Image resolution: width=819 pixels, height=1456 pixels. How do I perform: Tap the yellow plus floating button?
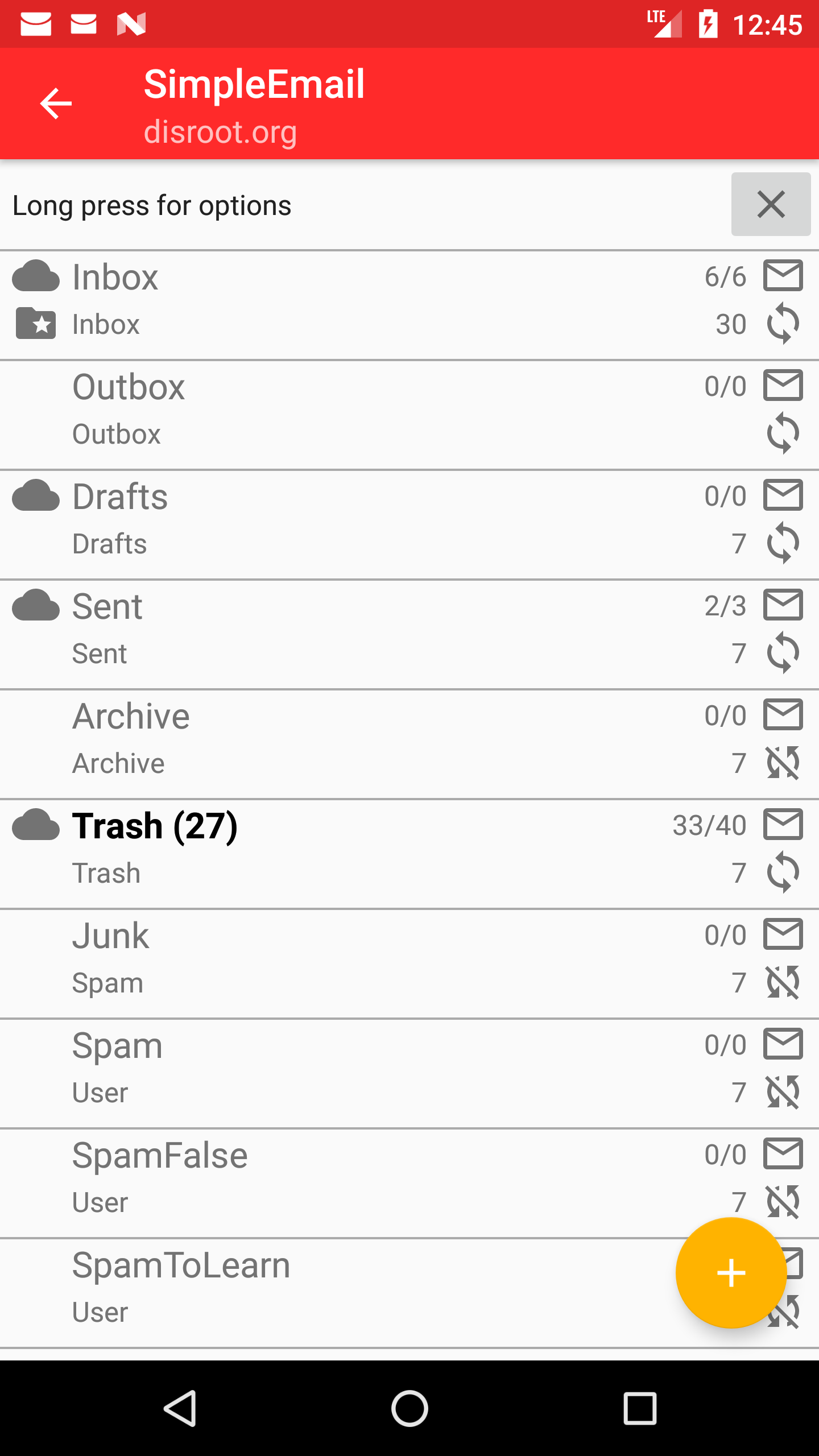731,1273
